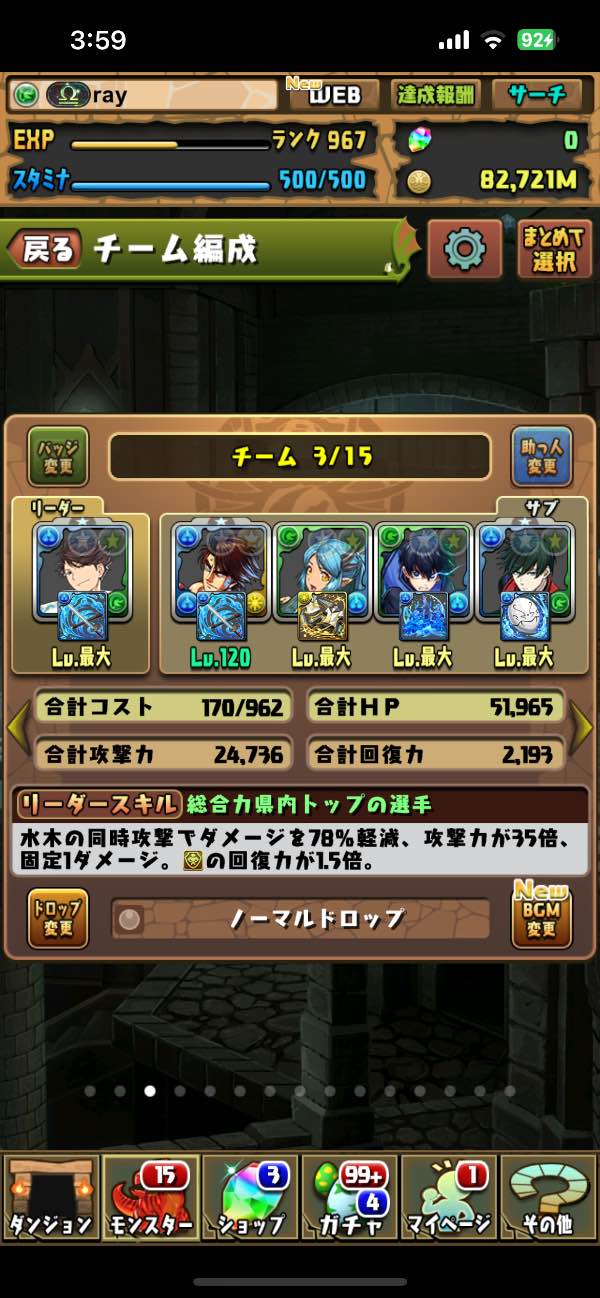Open the ショップ tab
Screen dimensions: 600x1298
coord(250,1197)
